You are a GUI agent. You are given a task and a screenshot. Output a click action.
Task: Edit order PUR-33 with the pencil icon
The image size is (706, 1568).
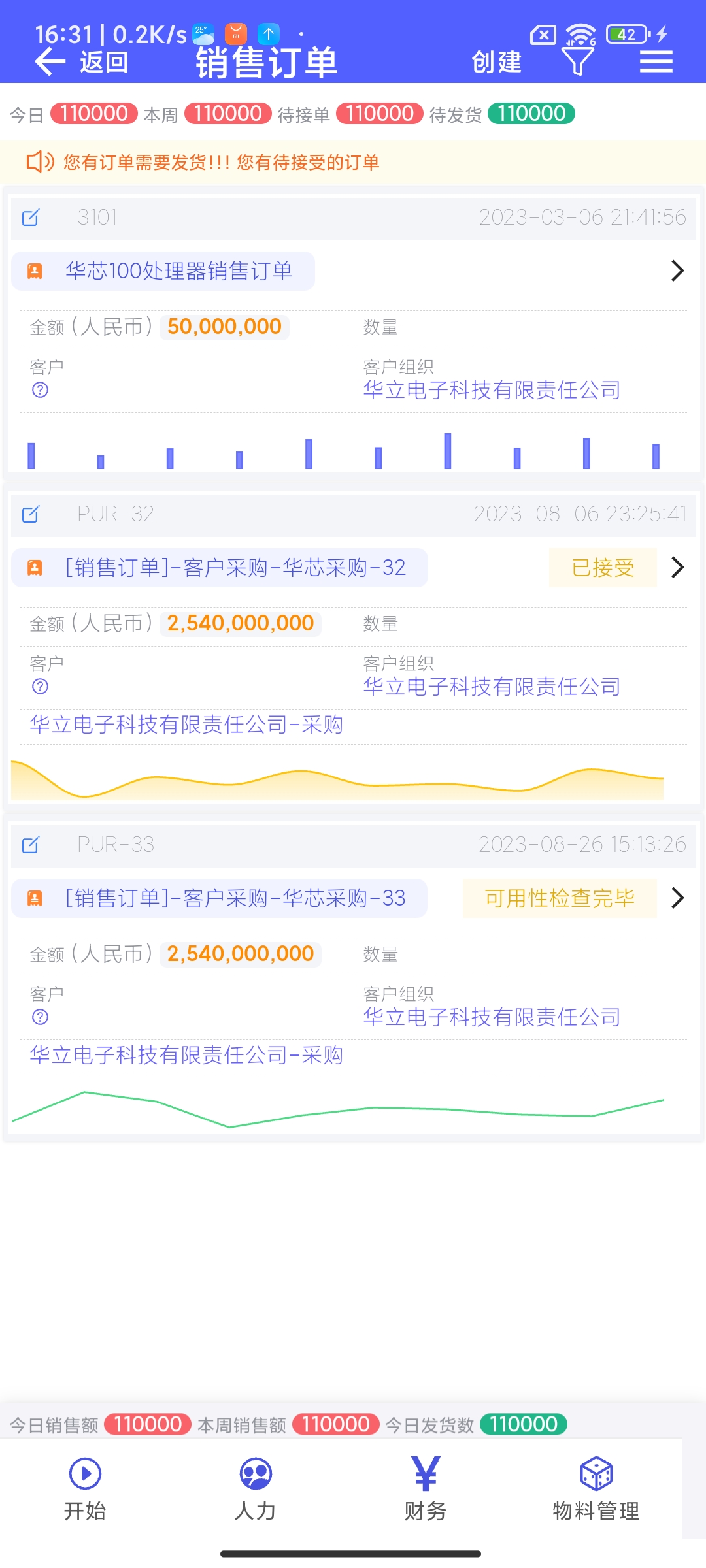(31, 845)
